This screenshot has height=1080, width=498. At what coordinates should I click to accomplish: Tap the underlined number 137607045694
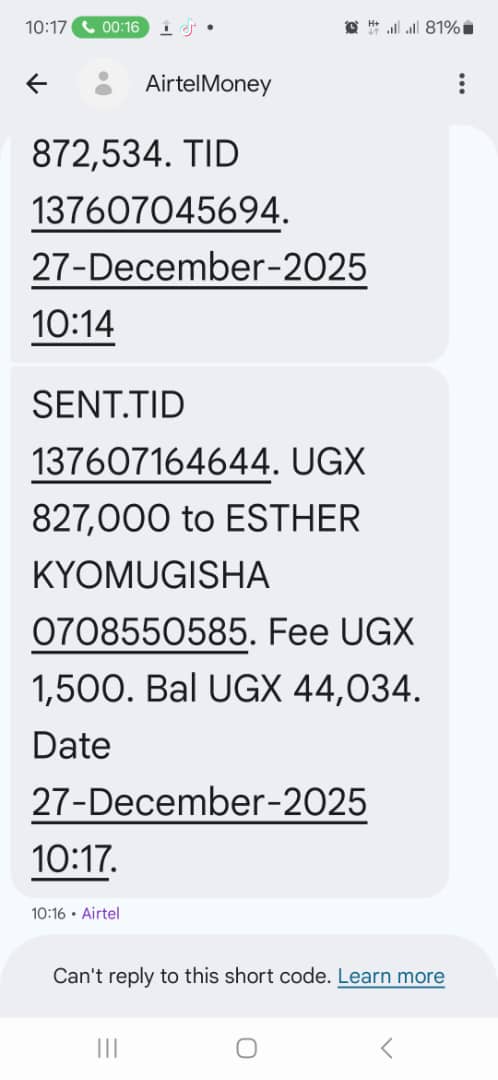pyautogui.click(x=156, y=211)
